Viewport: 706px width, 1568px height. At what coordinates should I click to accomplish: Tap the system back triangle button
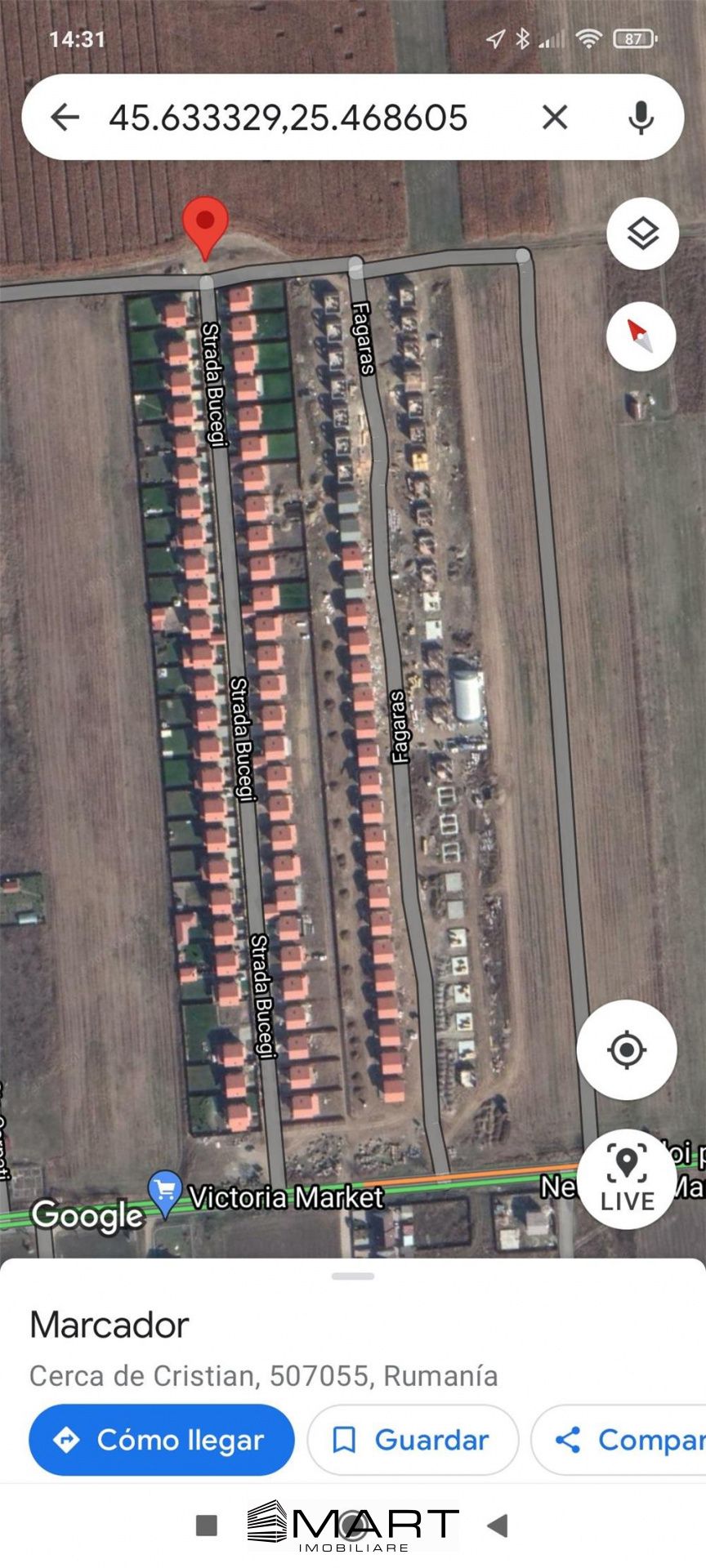[498, 1525]
